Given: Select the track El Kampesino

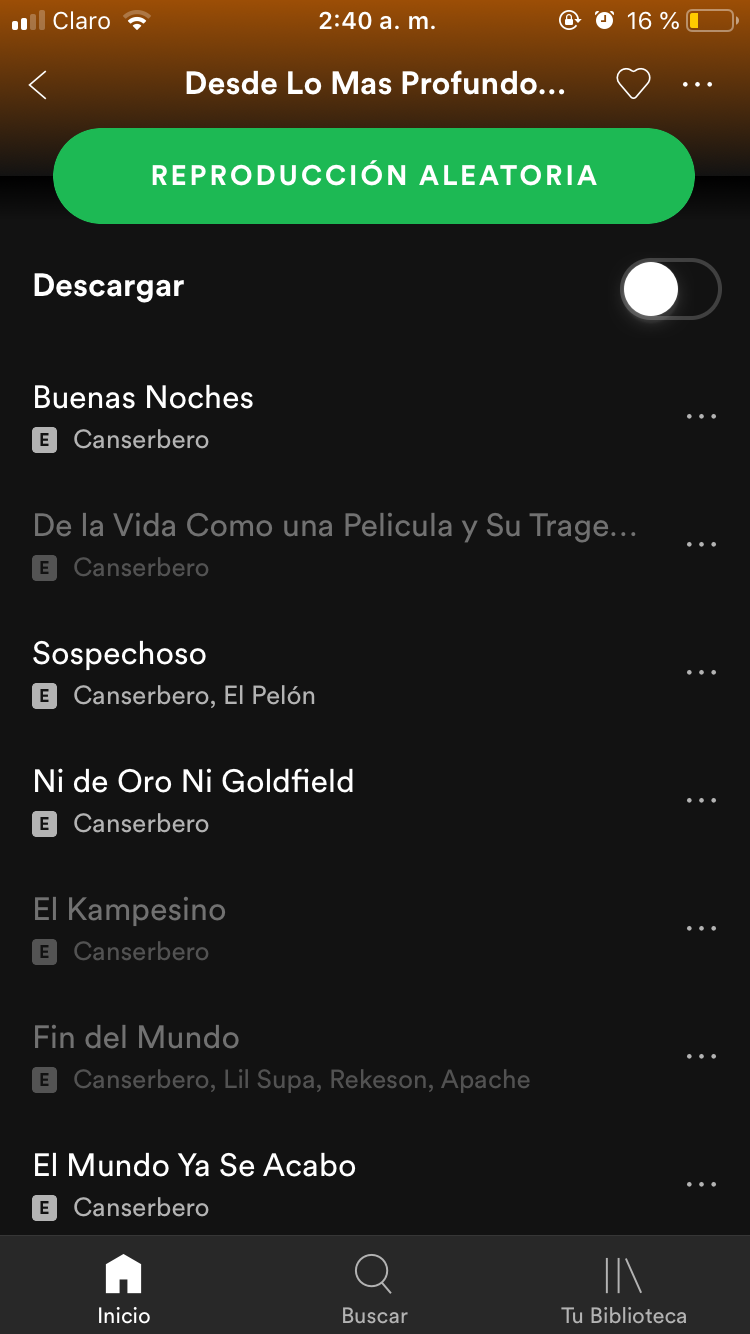Looking at the screenshot, I should click(129, 910).
